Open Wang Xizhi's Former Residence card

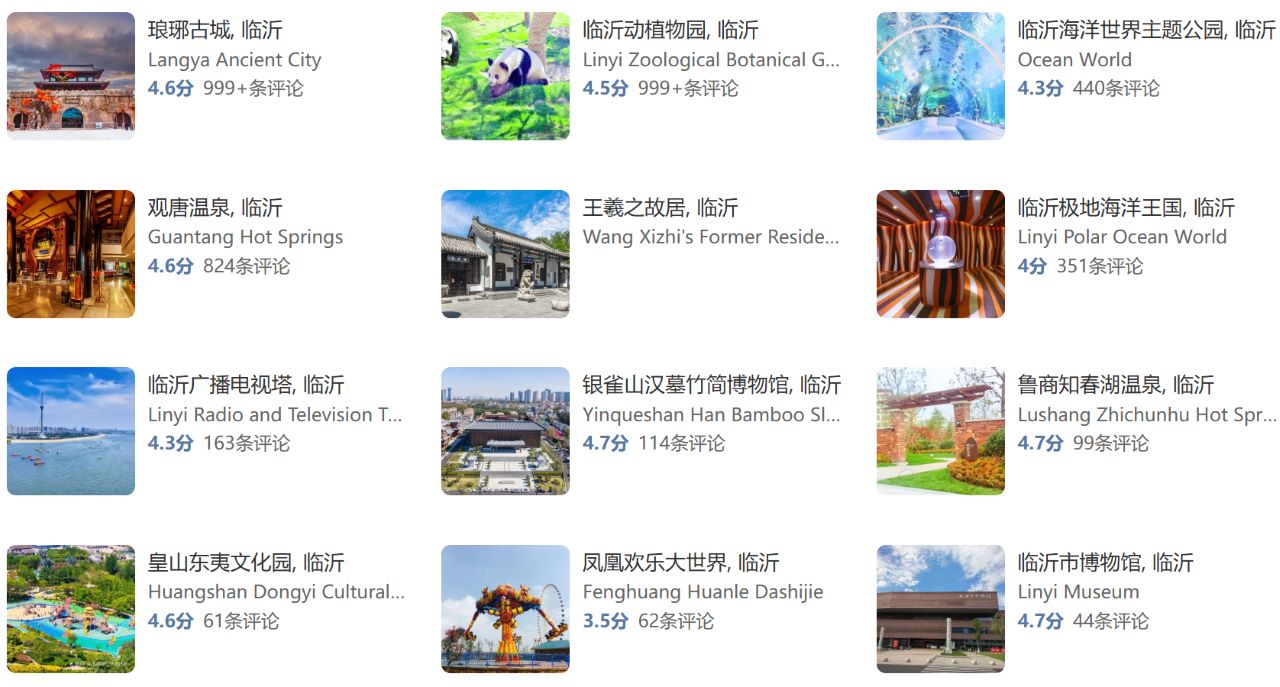coord(660,208)
